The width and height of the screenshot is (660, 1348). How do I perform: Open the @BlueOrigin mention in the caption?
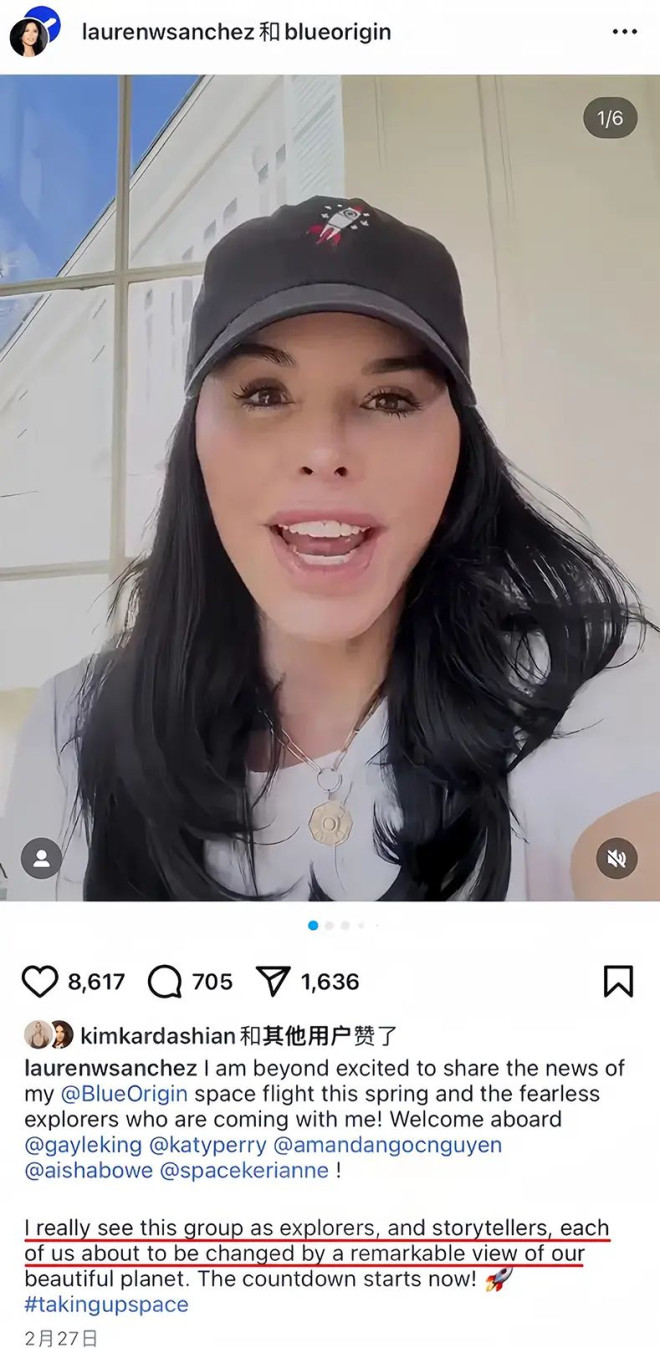pyautogui.click(x=124, y=1094)
